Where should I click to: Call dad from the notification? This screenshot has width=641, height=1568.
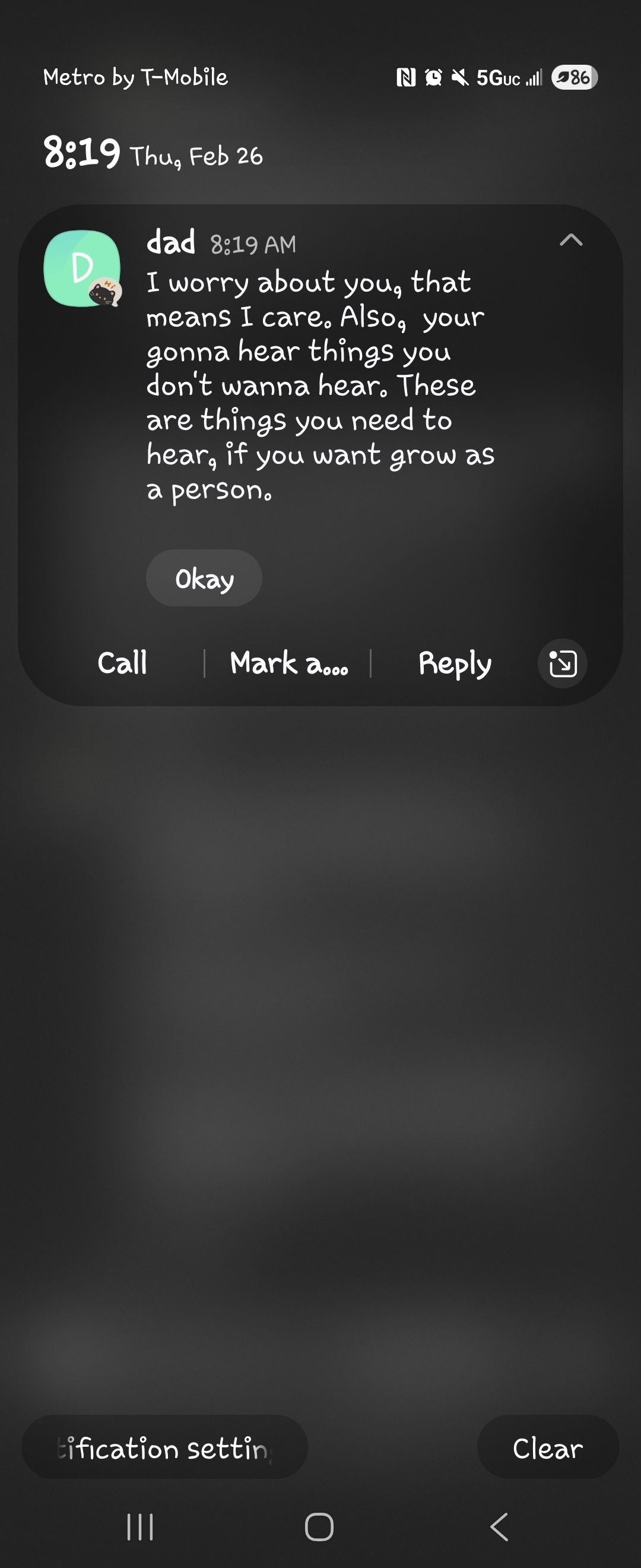pyautogui.click(x=122, y=663)
